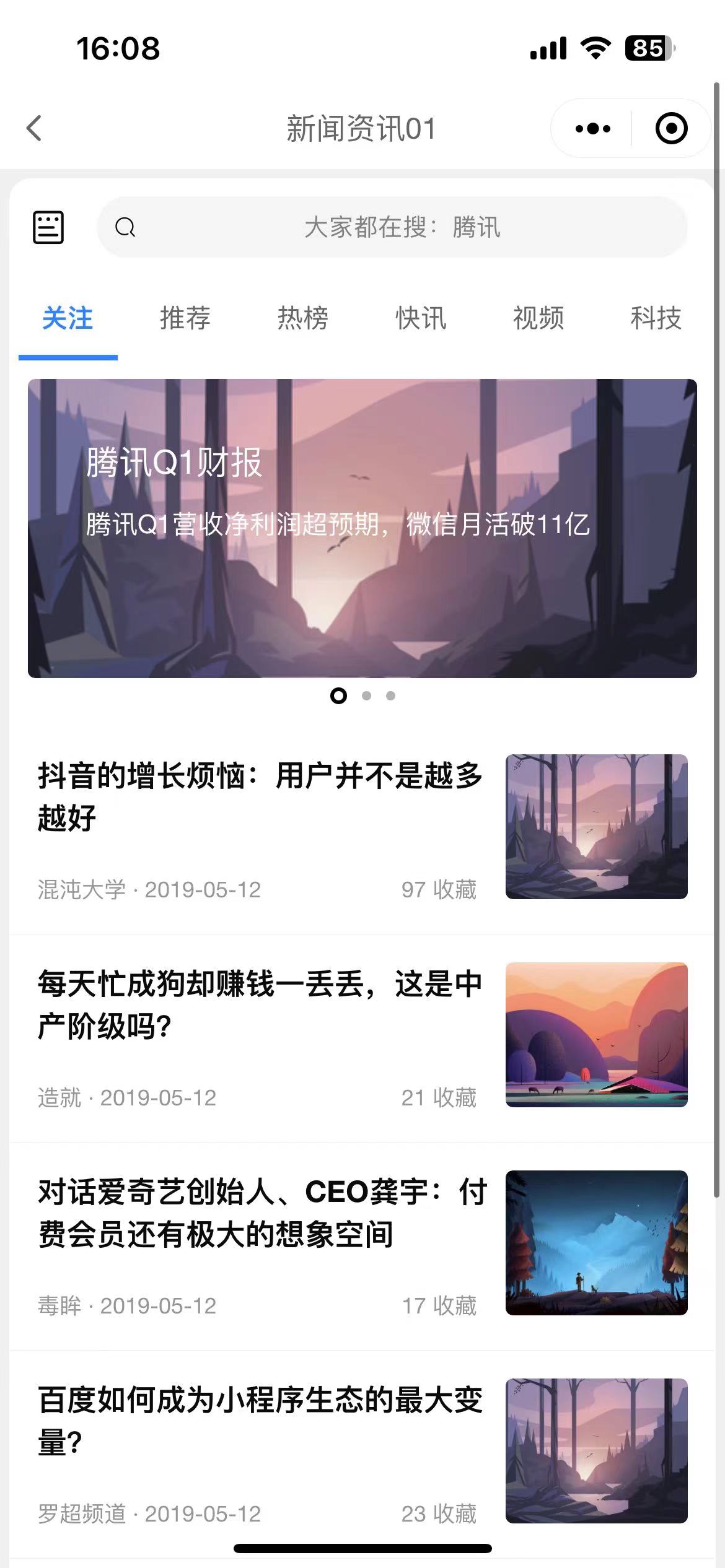
Task: Open the 每天忙成狗却赚钱一丢丢 article
Action: (x=260, y=1004)
